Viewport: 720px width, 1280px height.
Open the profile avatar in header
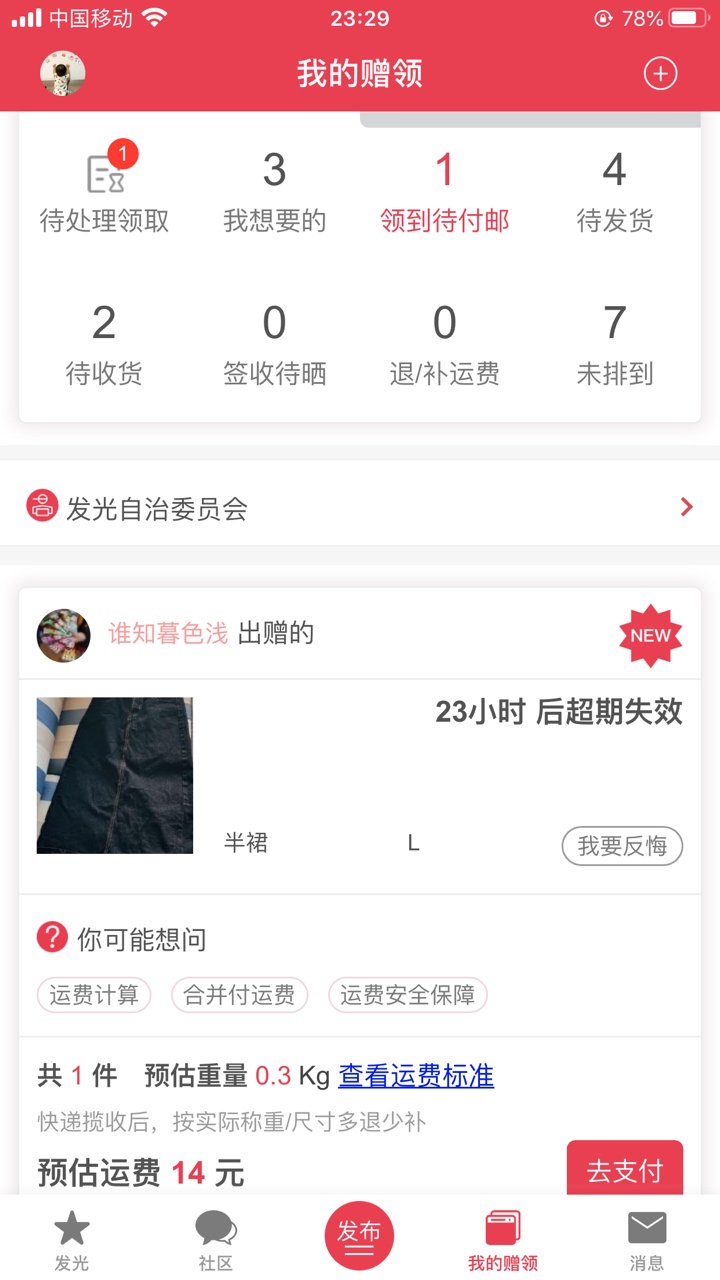pos(62,74)
